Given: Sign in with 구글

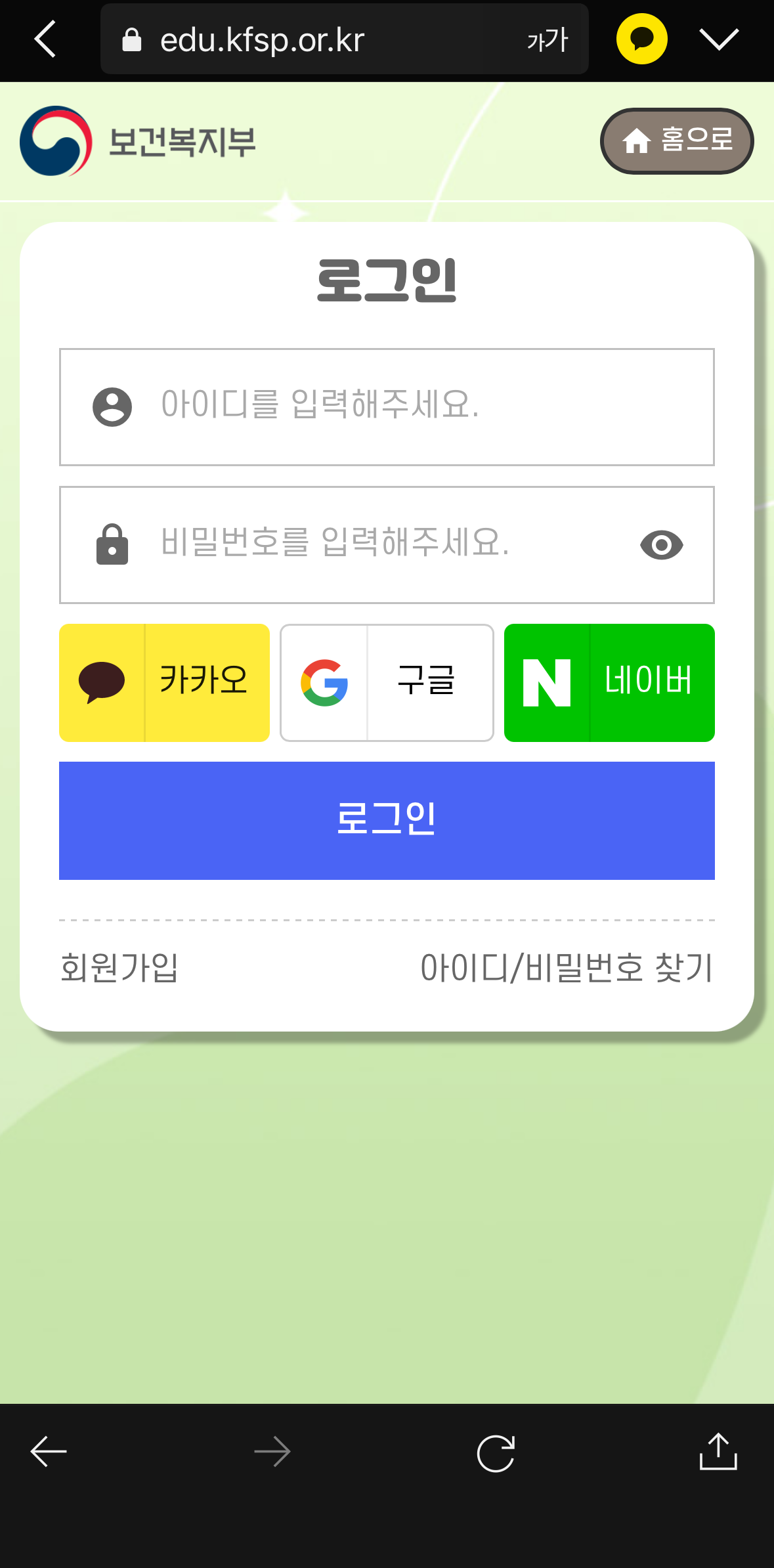Looking at the screenshot, I should coord(387,682).
